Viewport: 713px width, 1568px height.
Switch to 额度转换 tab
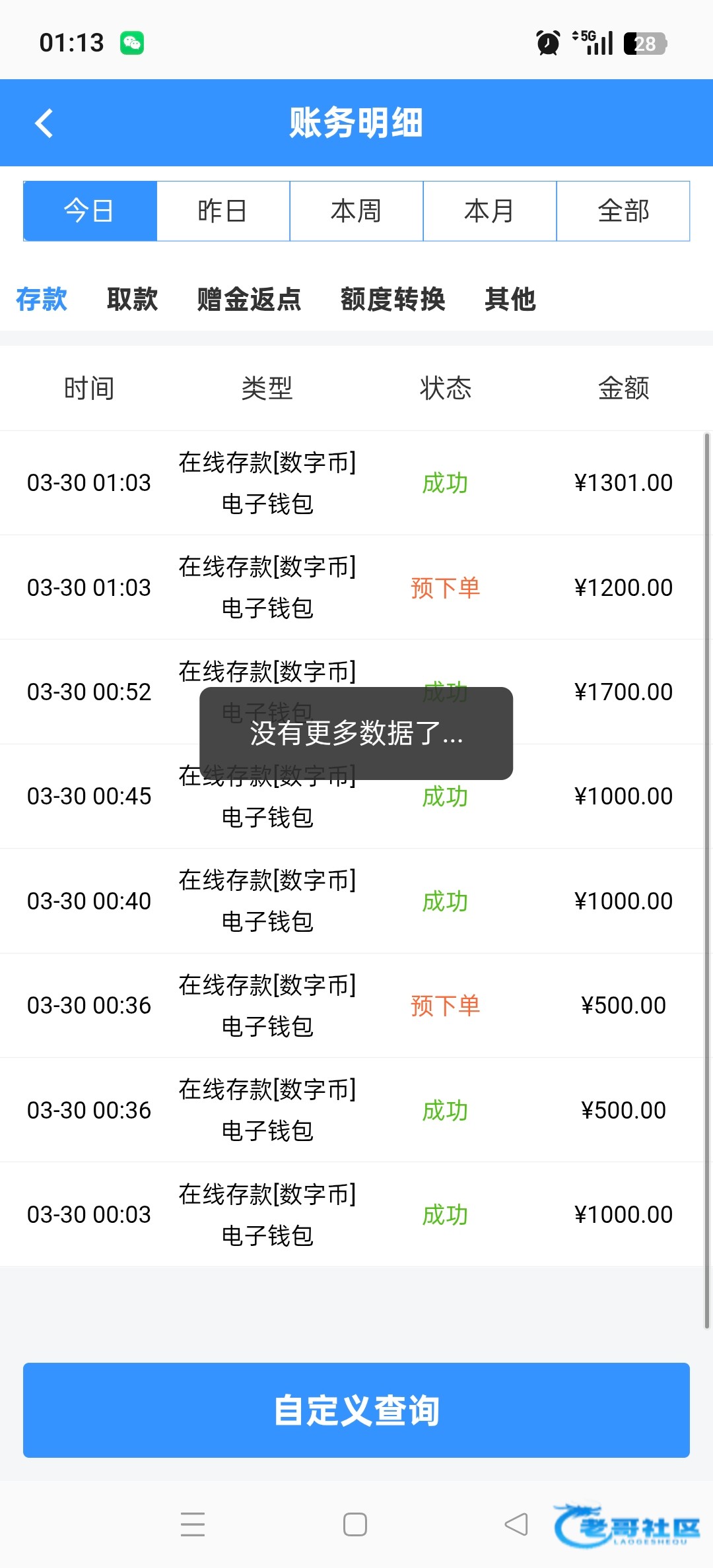(x=393, y=299)
